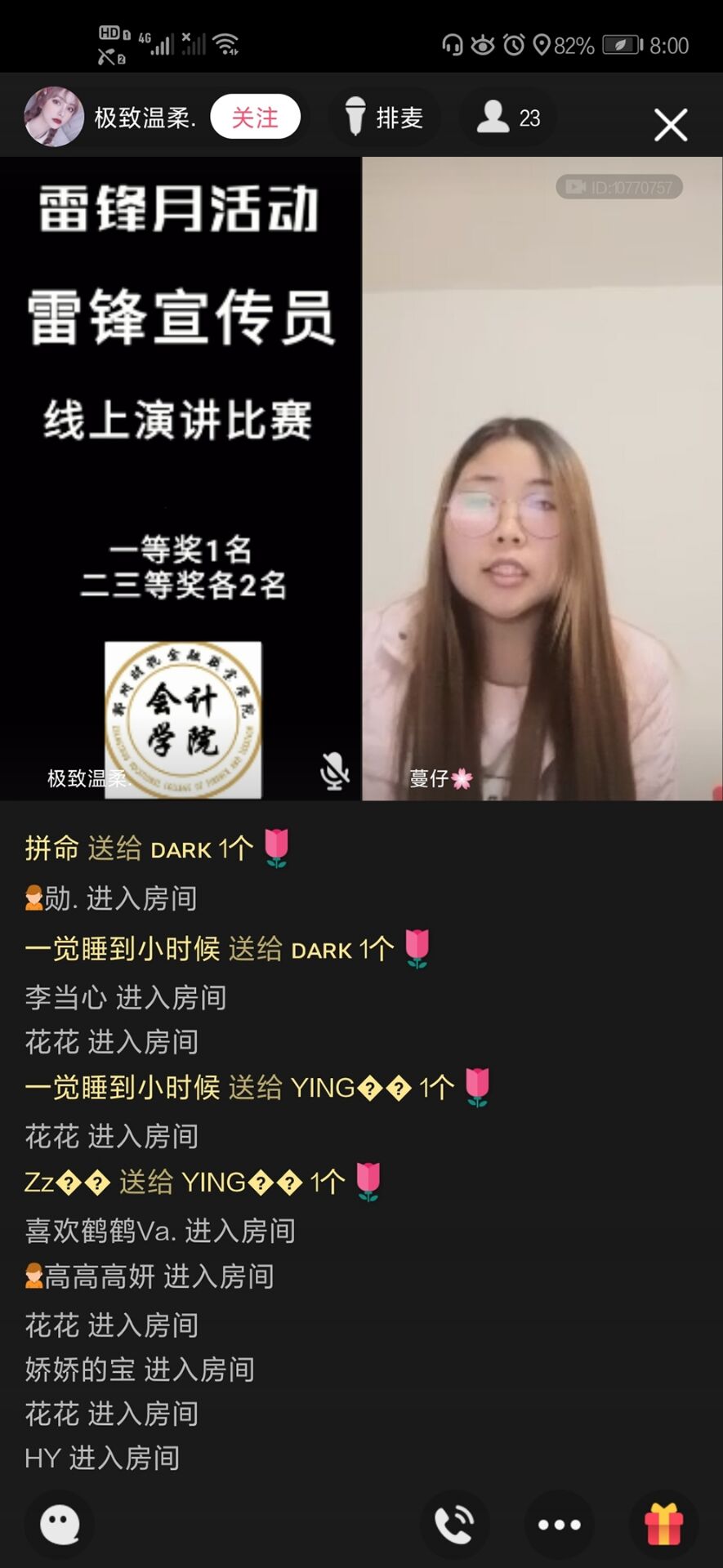Select the 极致温柔 stream tile
Screen dimensions: 723x1568
(181, 478)
